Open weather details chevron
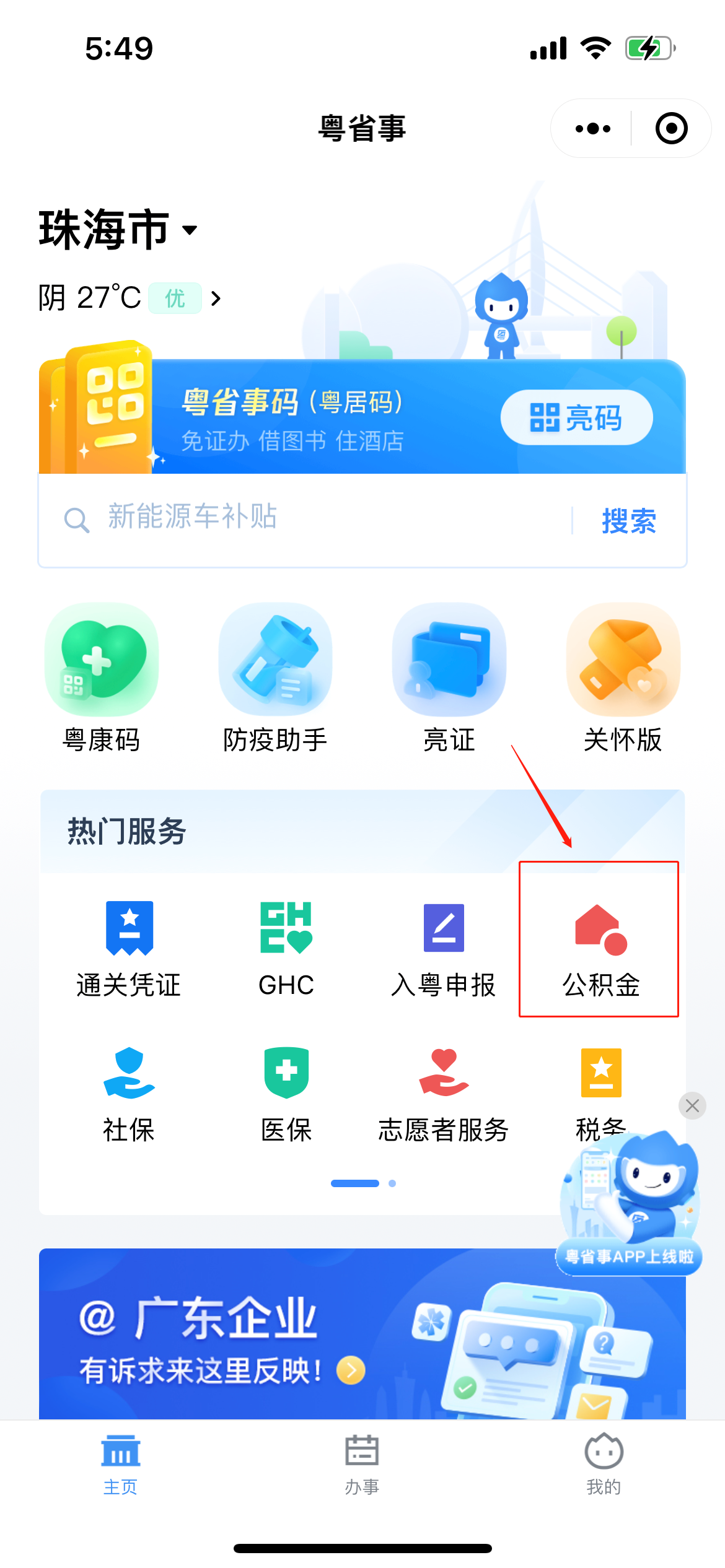The width and height of the screenshot is (725, 1568). [x=216, y=299]
